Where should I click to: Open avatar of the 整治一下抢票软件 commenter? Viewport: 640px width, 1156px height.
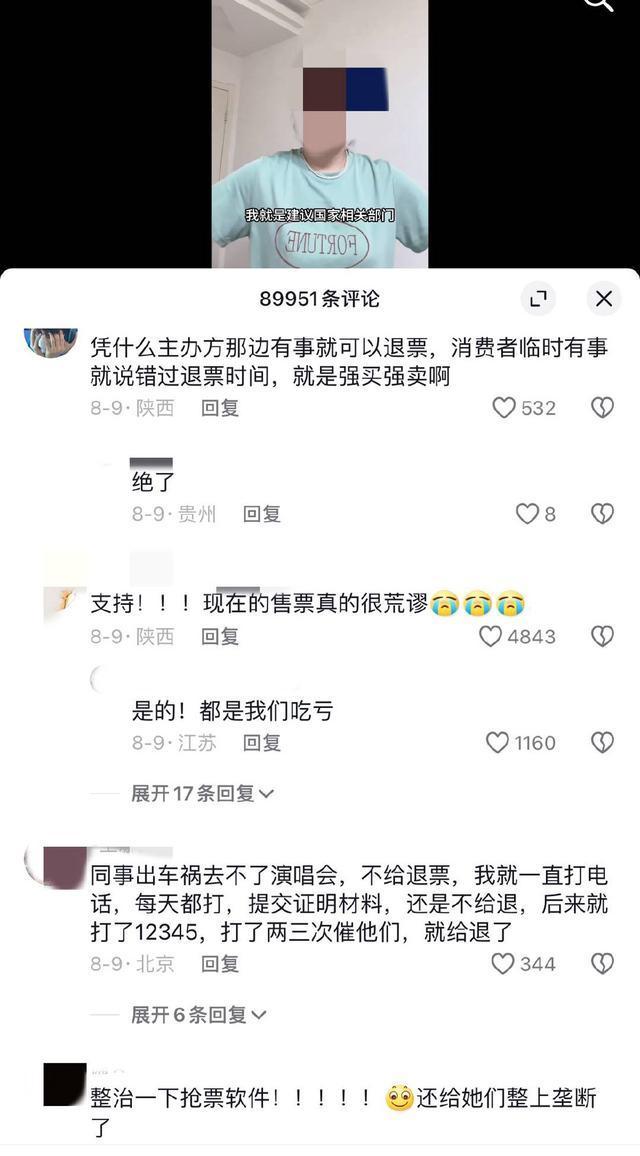tap(65, 1084)
